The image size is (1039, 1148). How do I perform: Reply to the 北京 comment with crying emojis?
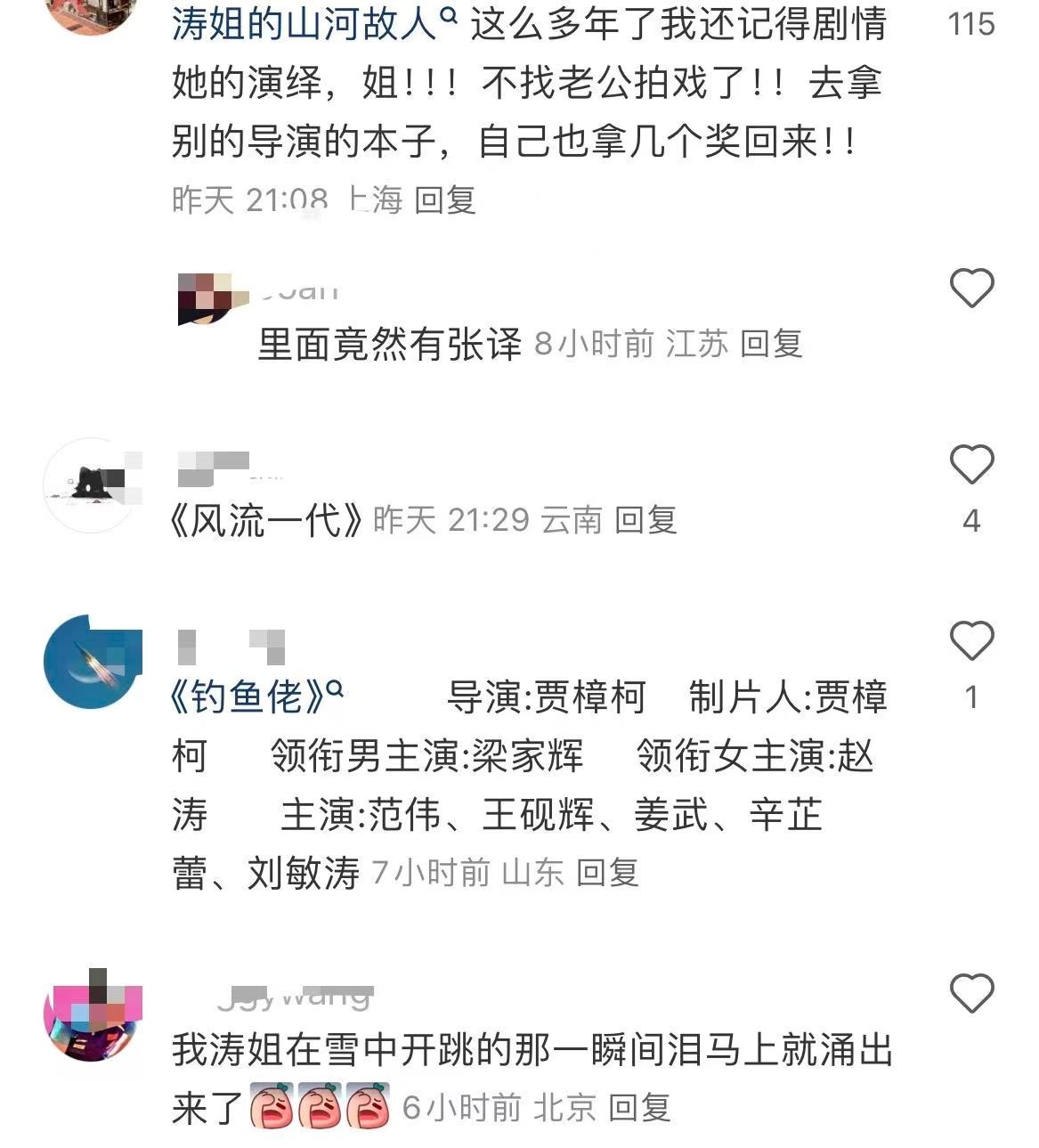click(639, 1108)
